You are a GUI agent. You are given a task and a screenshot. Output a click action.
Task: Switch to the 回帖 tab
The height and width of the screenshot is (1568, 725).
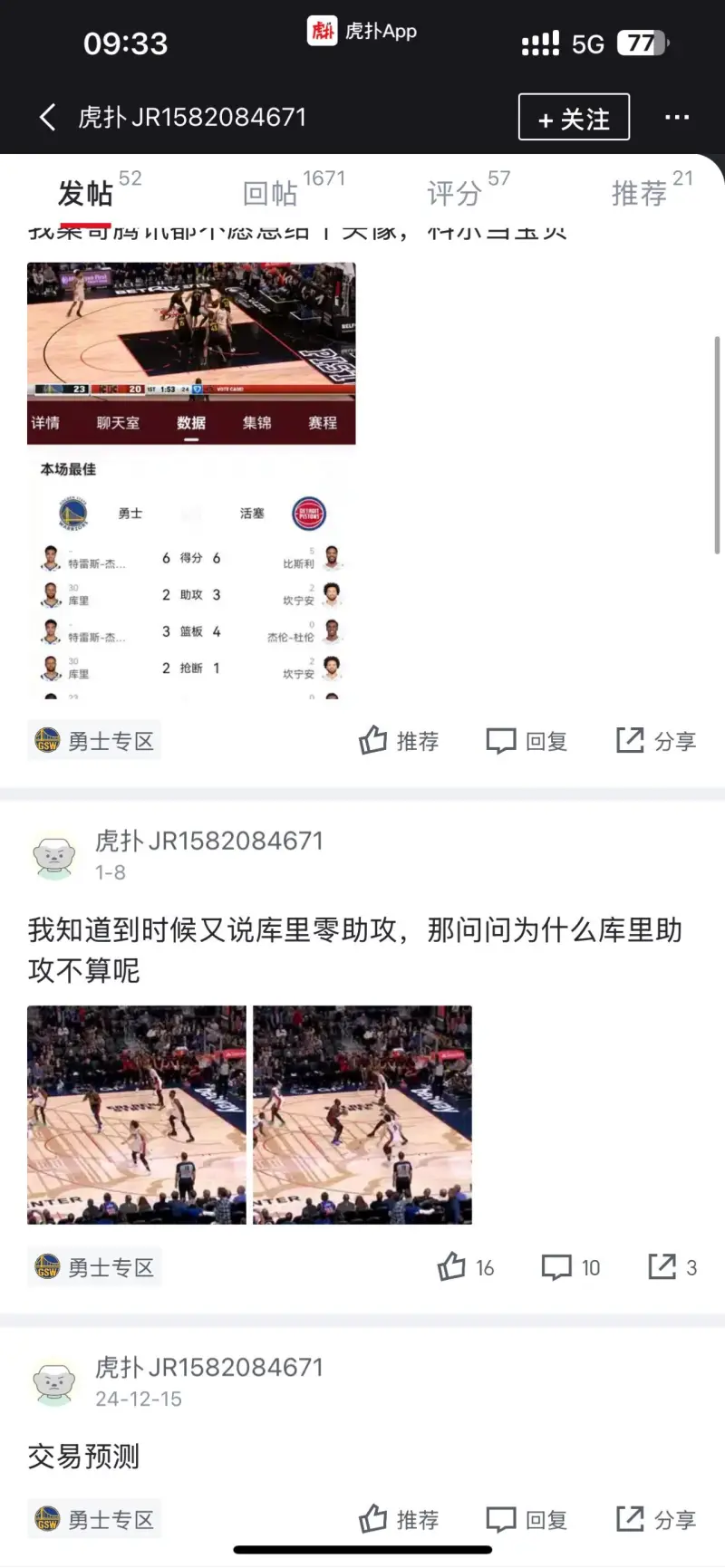point(271,193)
